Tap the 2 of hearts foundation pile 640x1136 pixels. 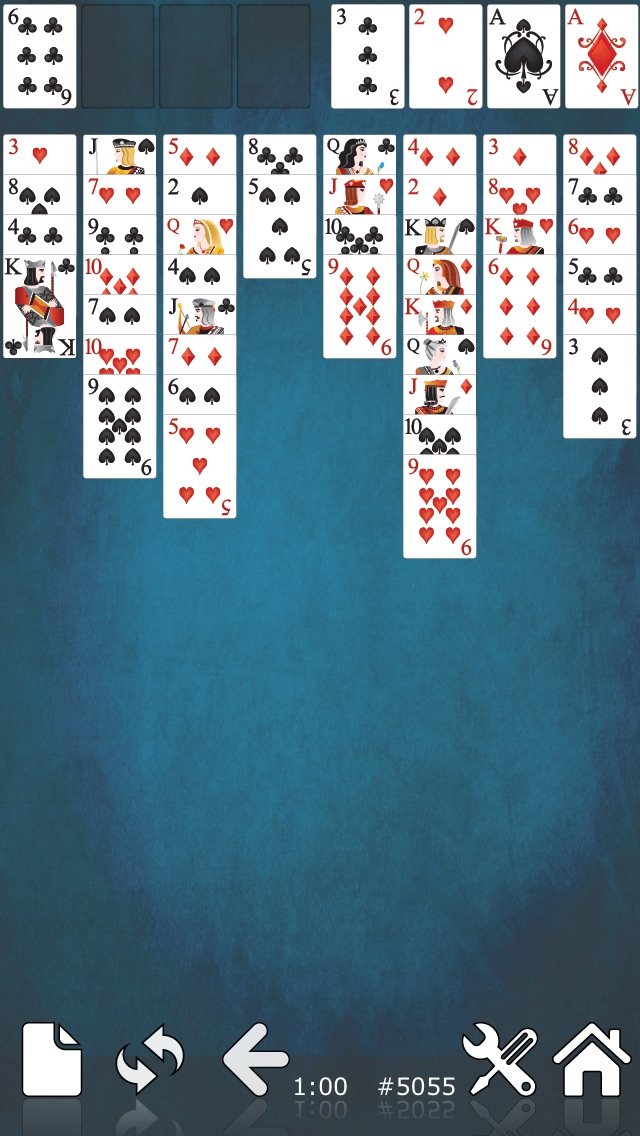click(446, 56)
